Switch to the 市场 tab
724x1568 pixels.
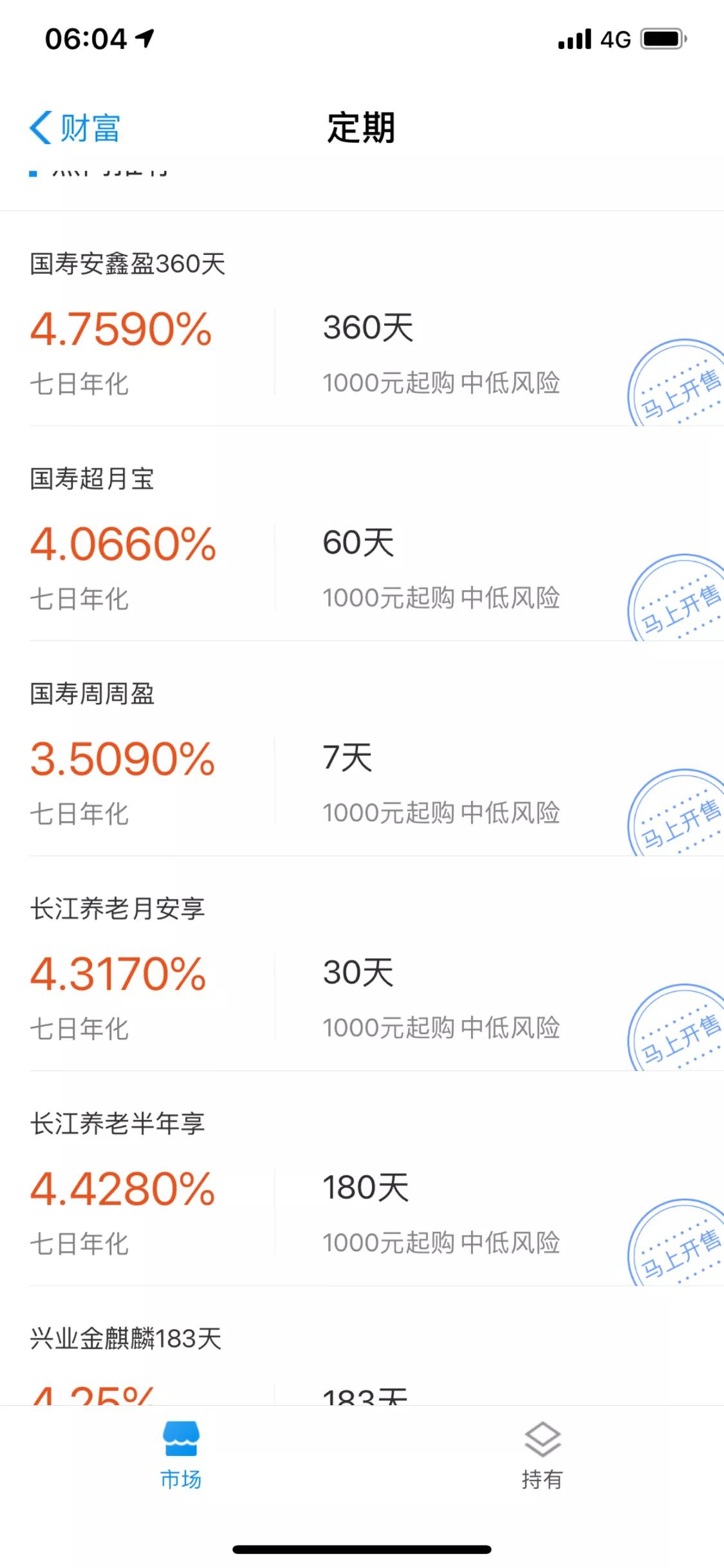coord(181,1455)
